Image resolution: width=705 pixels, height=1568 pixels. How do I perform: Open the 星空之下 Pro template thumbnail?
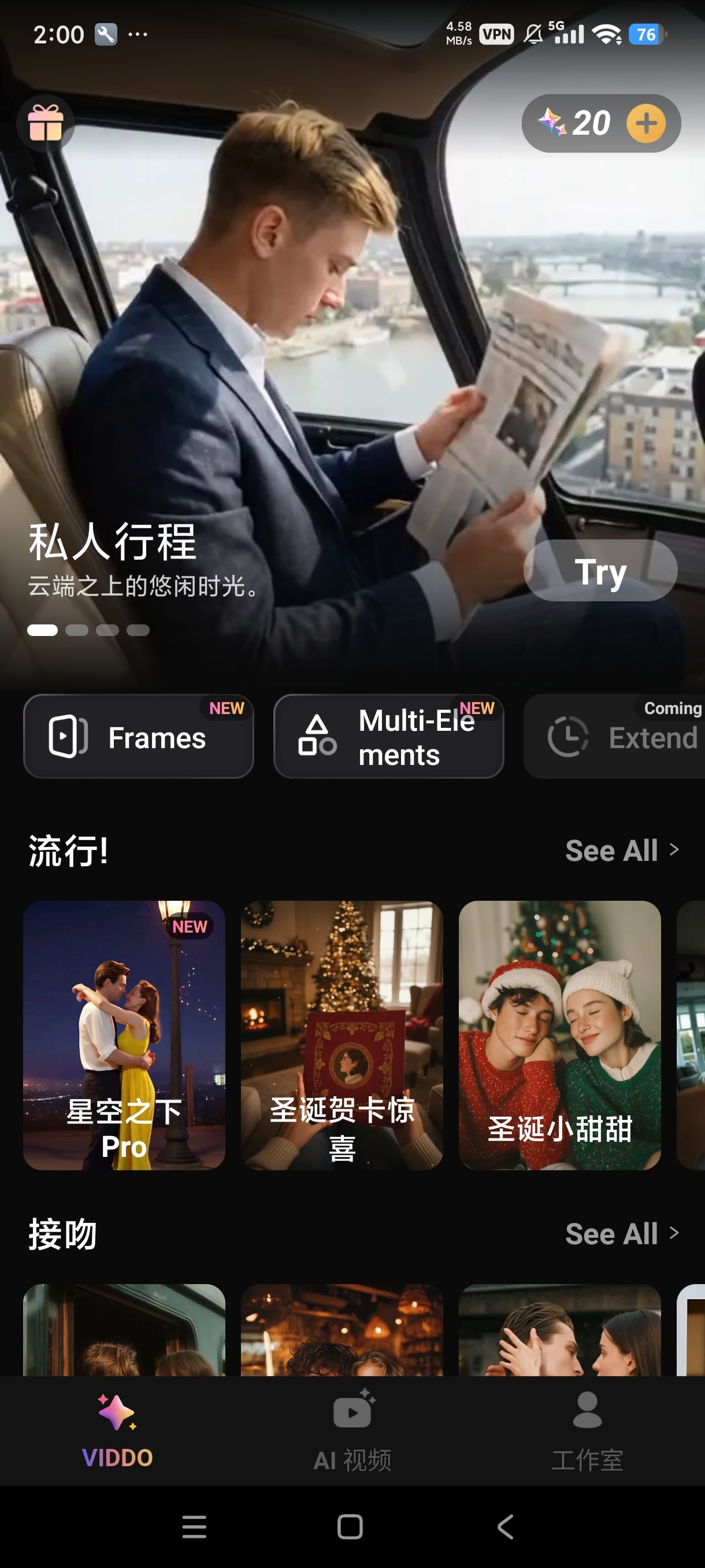click(124, 1035)
